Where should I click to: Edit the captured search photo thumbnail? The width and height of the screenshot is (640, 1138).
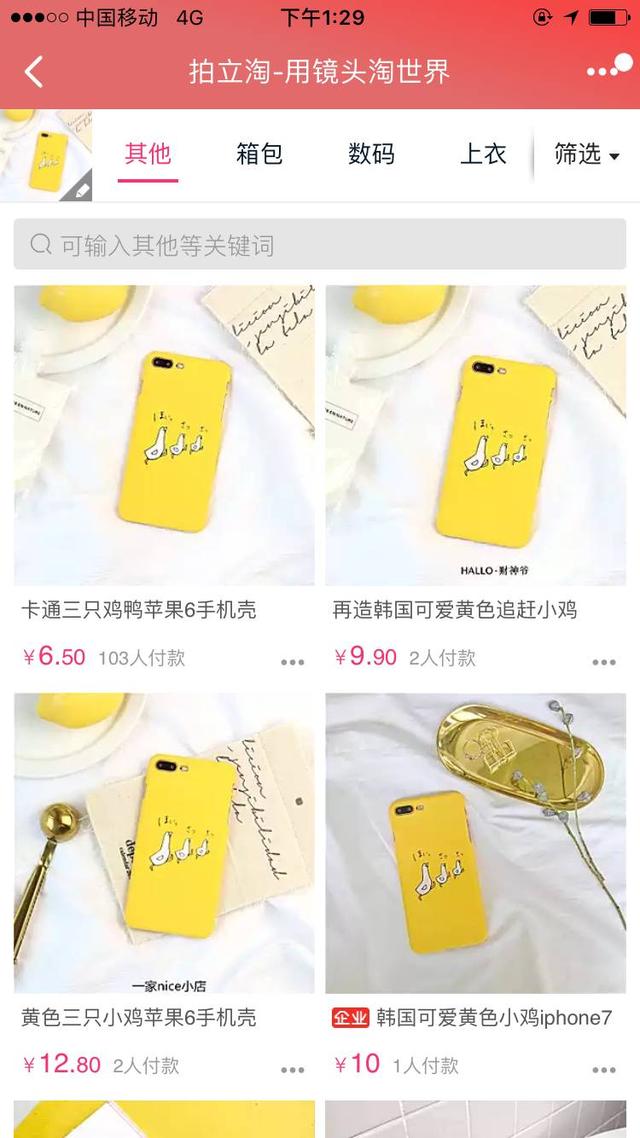[45, 155]
